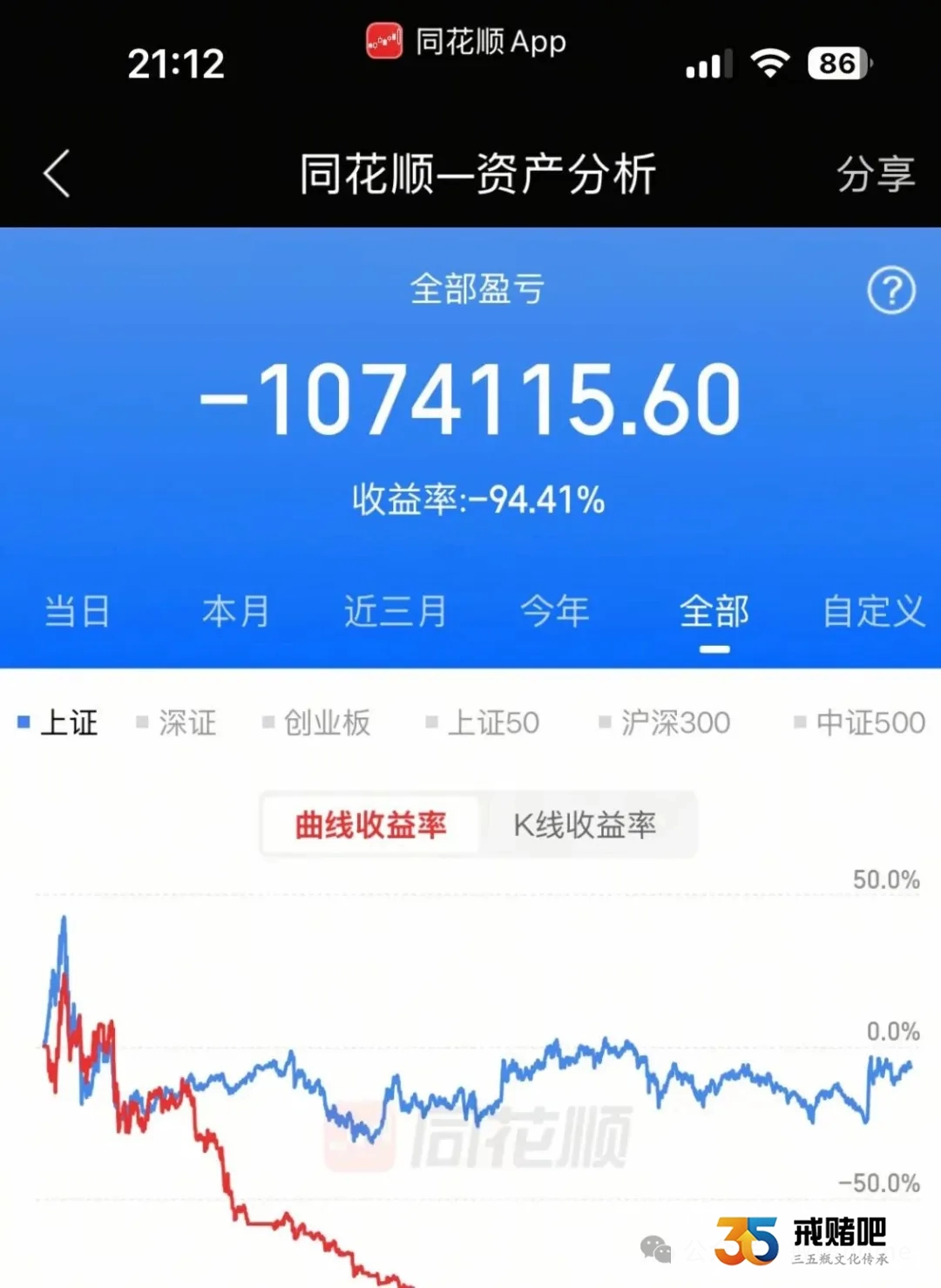Viewport: 941px width, 1288px height.
Task: Open 自定义 custom date range
Action: click(x=873, y=612)
